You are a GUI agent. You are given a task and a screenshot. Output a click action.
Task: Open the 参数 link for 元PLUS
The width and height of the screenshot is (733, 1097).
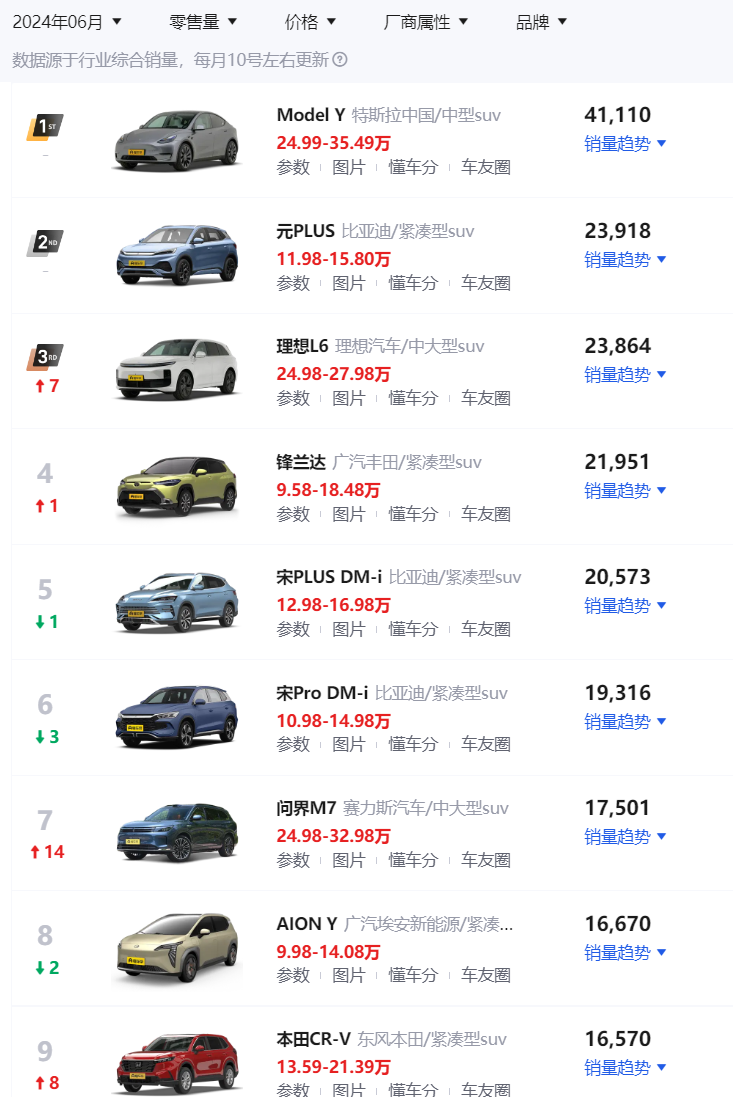point(293,283)
